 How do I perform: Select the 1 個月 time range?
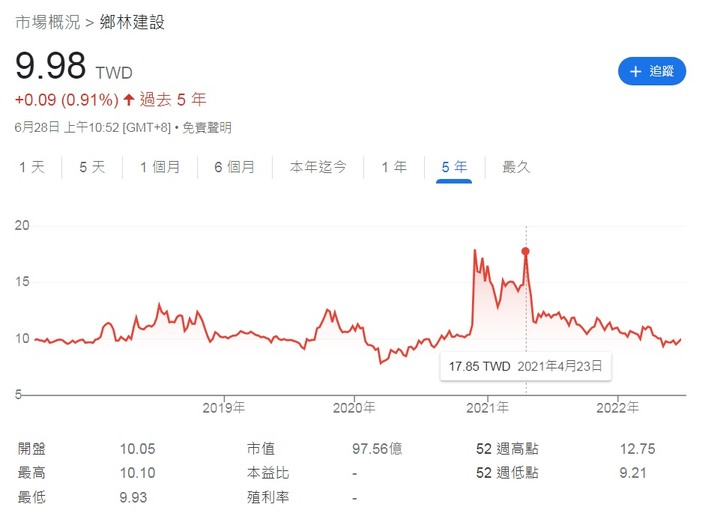(160, 167)
